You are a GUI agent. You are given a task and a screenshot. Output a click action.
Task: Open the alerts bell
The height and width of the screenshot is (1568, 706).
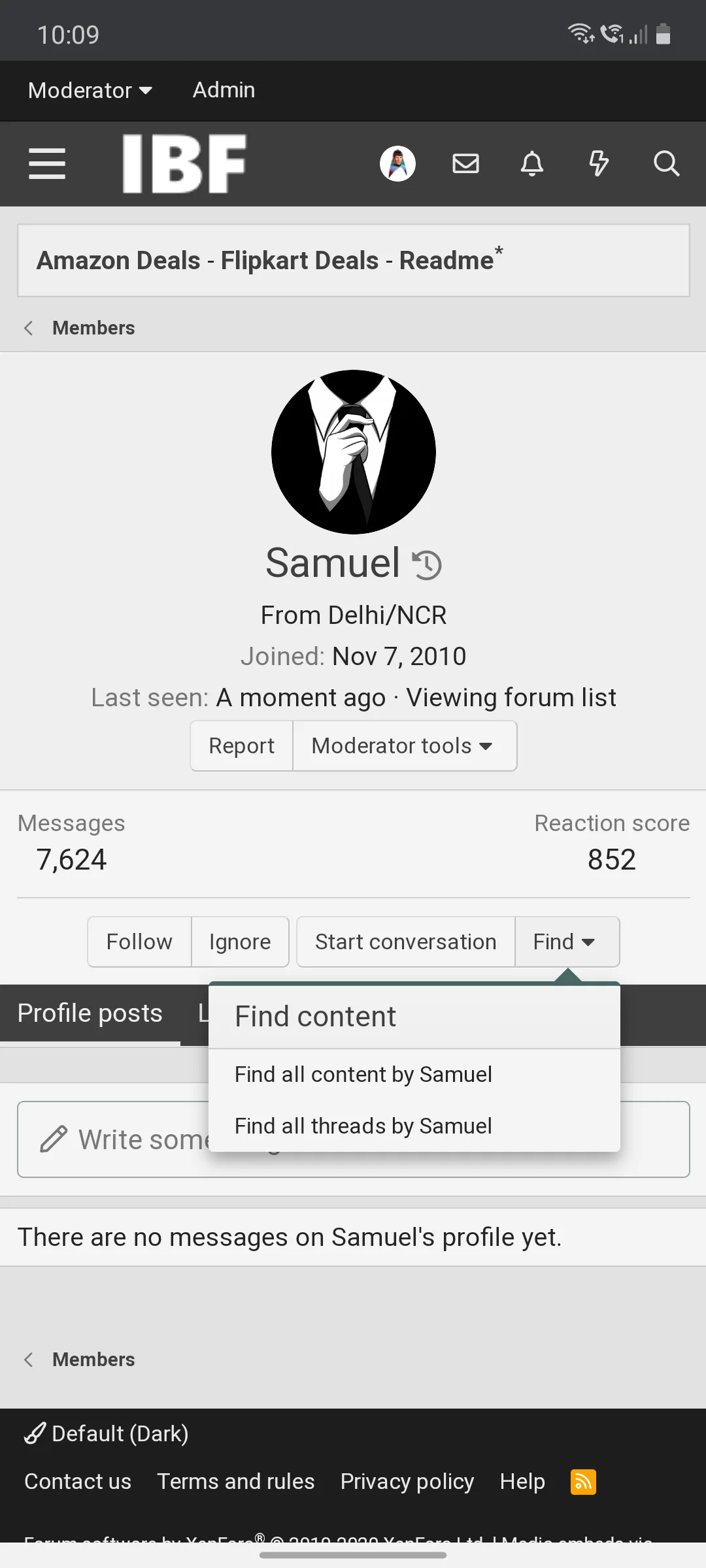click(532, 163)
